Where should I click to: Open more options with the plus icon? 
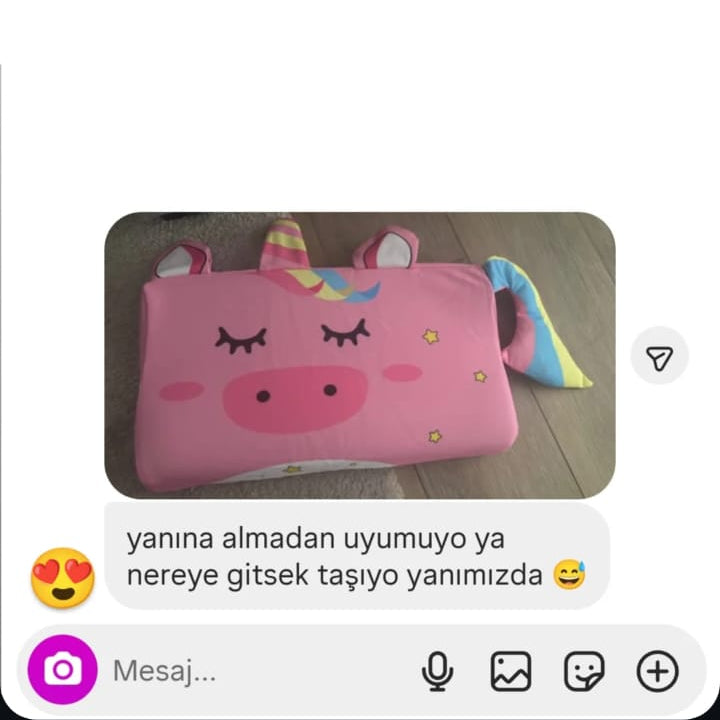pyautogui.click(x=658, y=671)
